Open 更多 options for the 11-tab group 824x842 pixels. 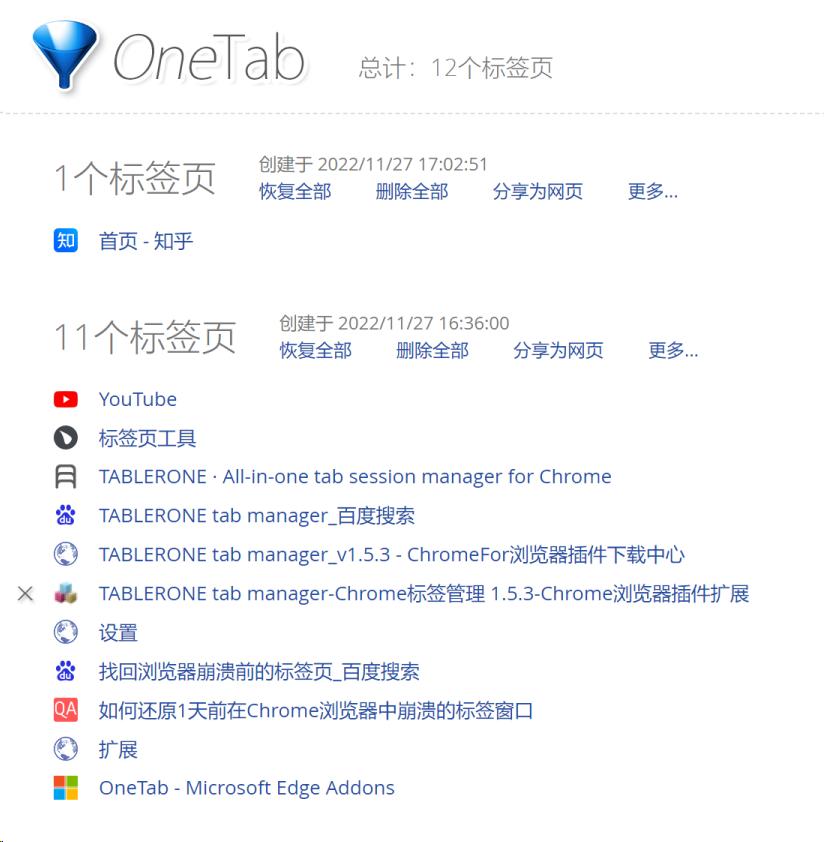673,351
